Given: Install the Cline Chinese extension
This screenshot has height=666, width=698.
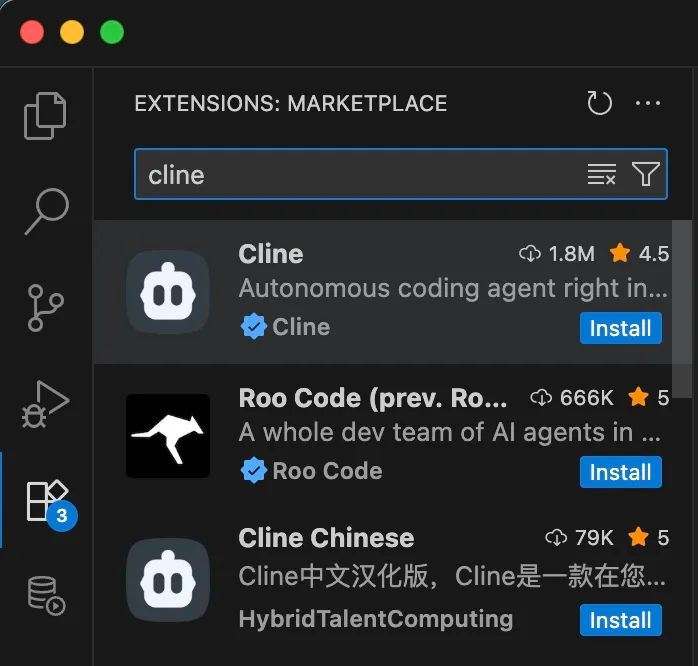Looking at the screenshot, I should 620,620.
